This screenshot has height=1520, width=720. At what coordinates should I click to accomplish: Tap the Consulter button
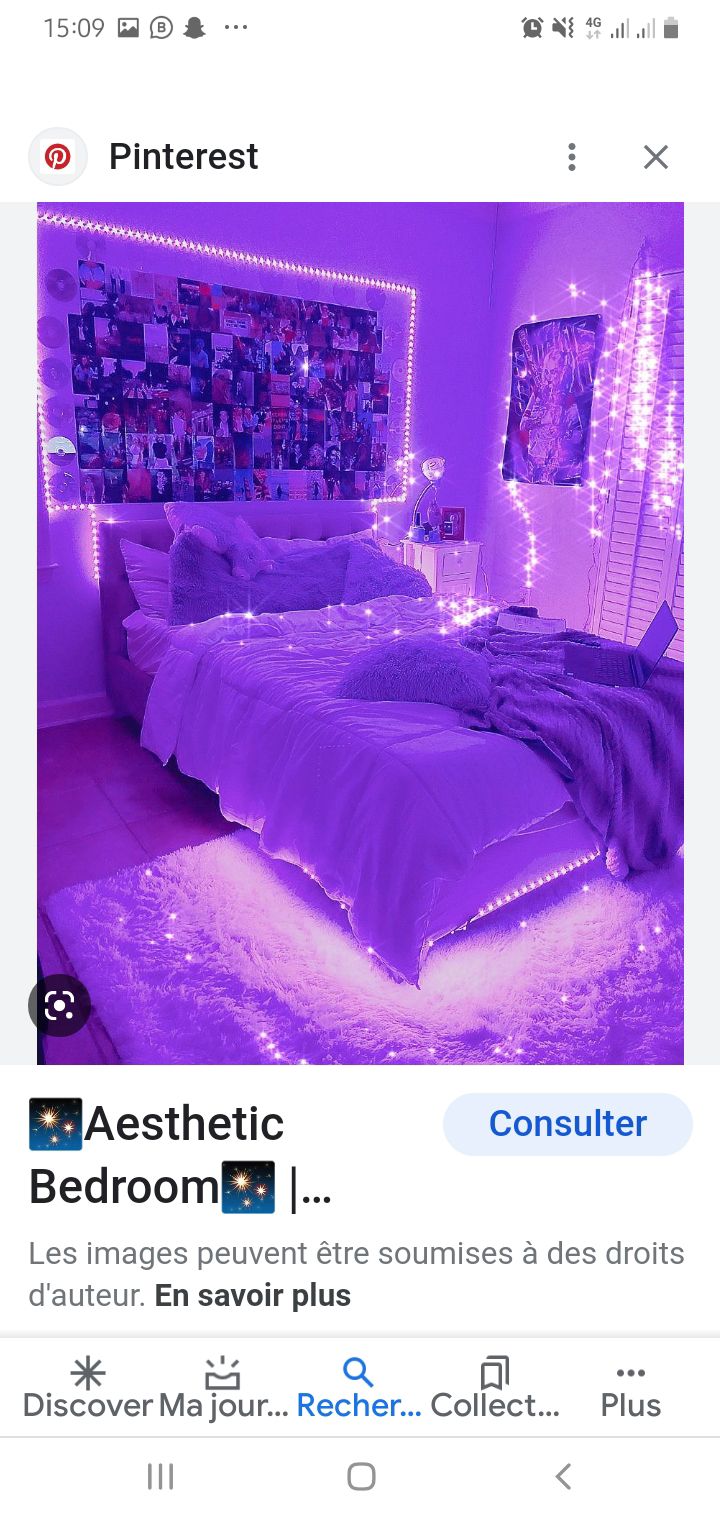point(567,1124)
